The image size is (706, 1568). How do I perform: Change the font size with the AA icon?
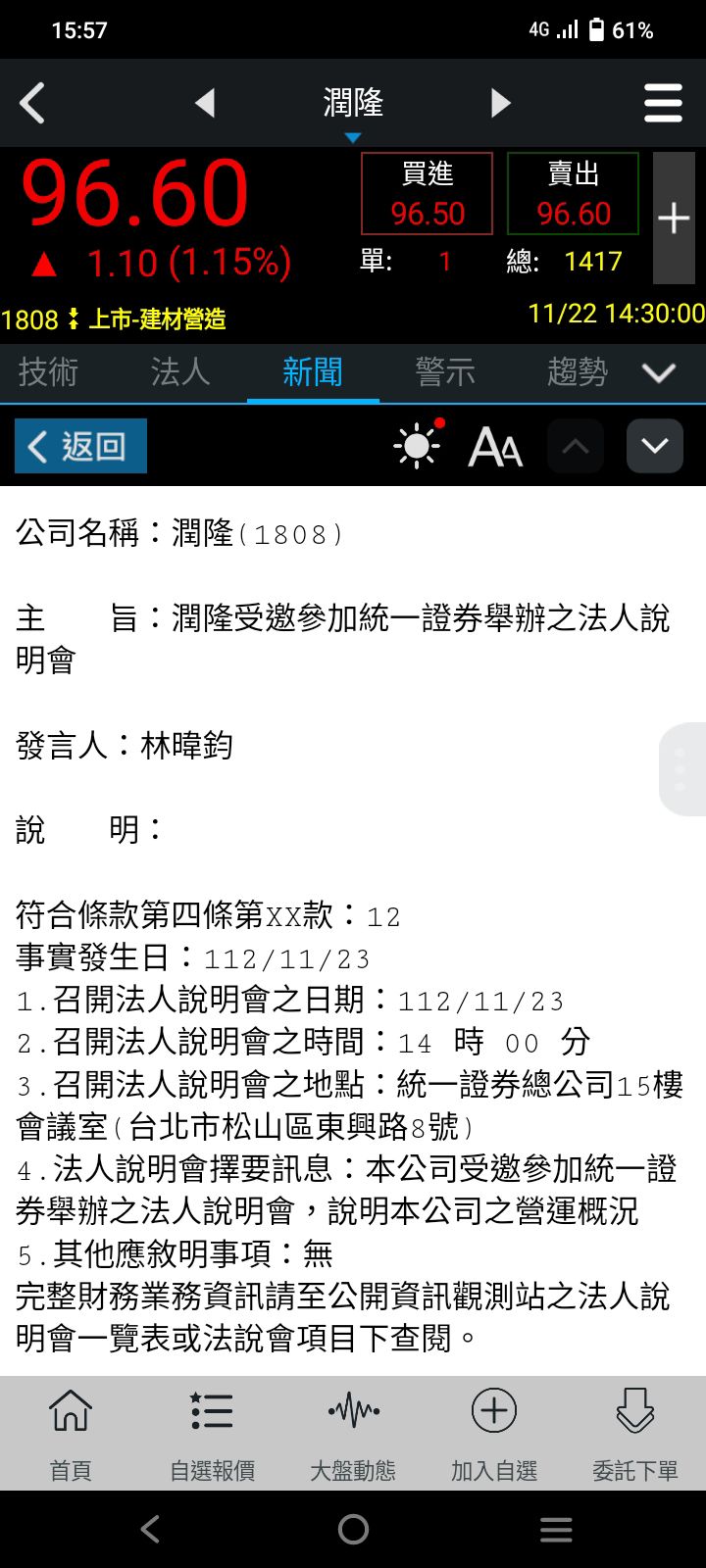pyautogui.click(x=495, y=447)
